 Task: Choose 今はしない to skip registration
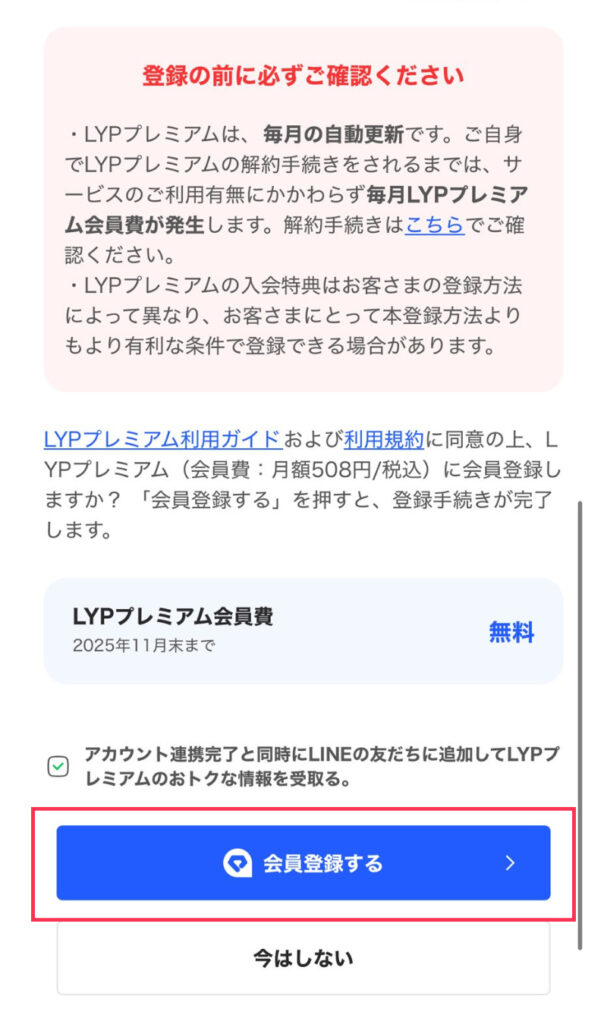(x=303, y=958)
